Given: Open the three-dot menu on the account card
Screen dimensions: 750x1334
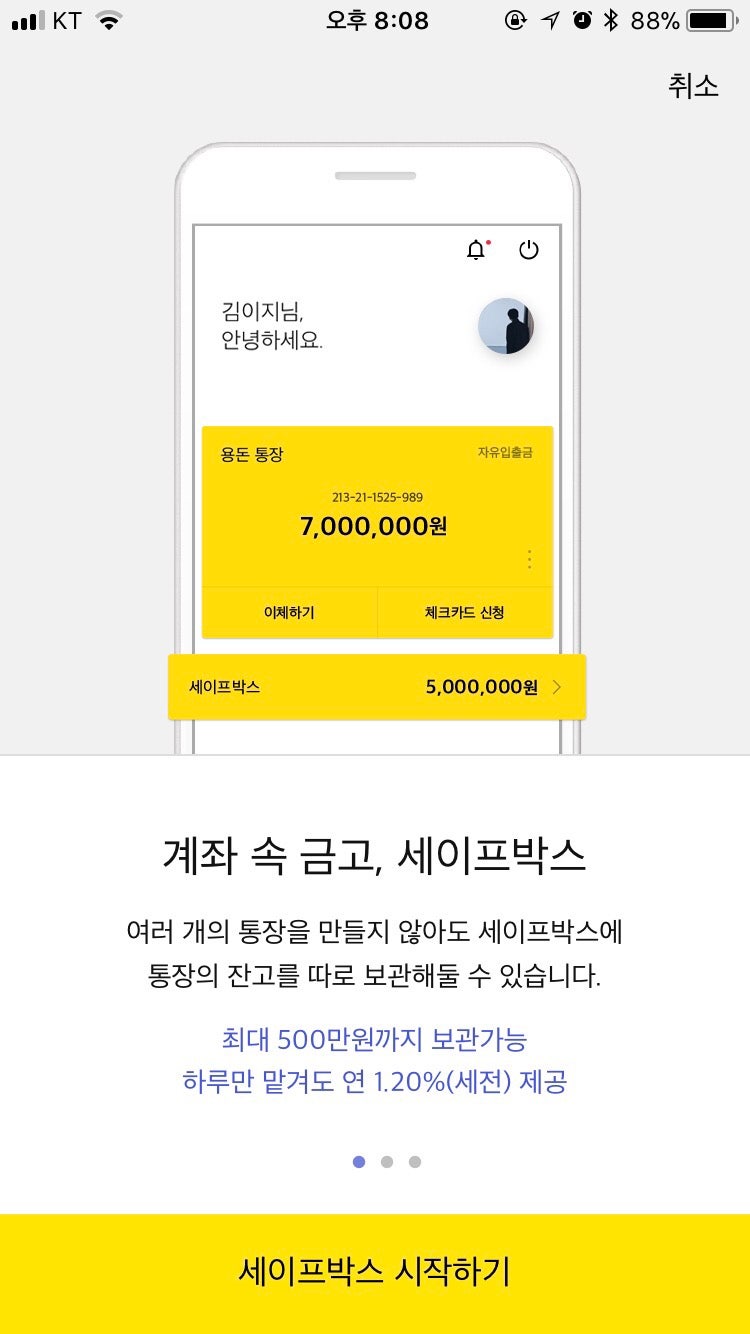Looking at the screenshot, I should [x=529, y=559].
